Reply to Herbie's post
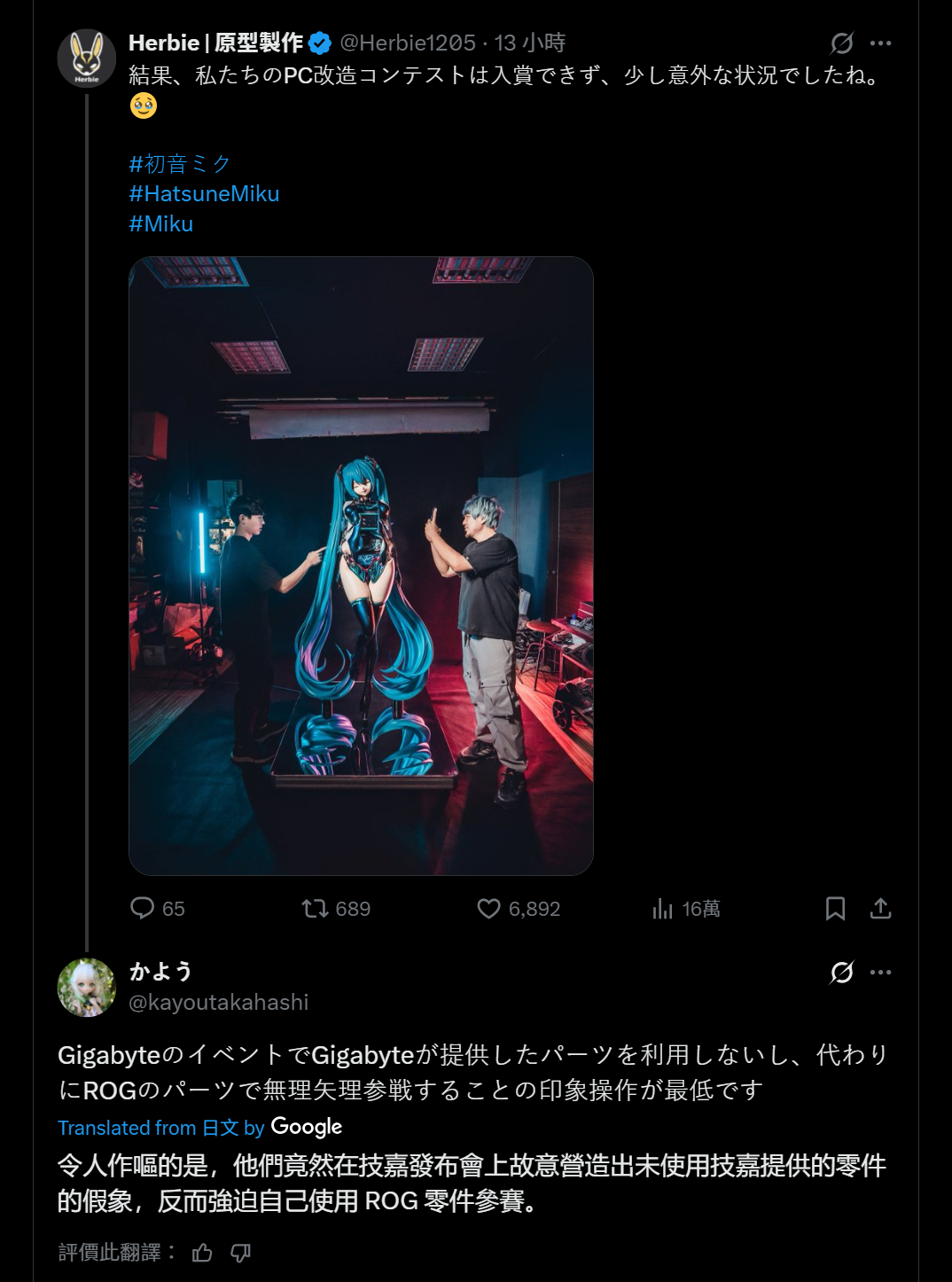 [x=143, y=908]
